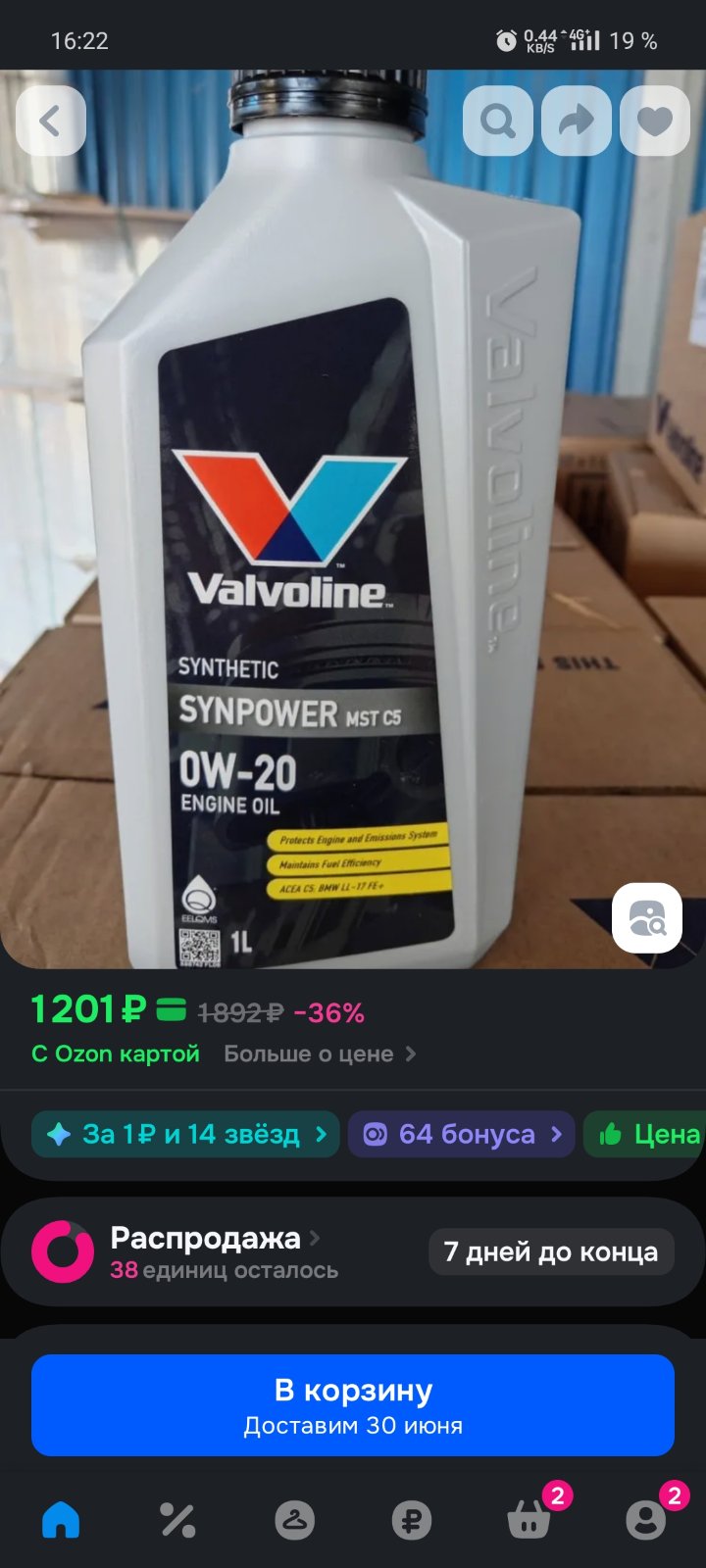Tap the 'За 1 ₽ и 14 звёзд' chip
This screenshot has width=706, height=1568.
[x=185, y=1134]
